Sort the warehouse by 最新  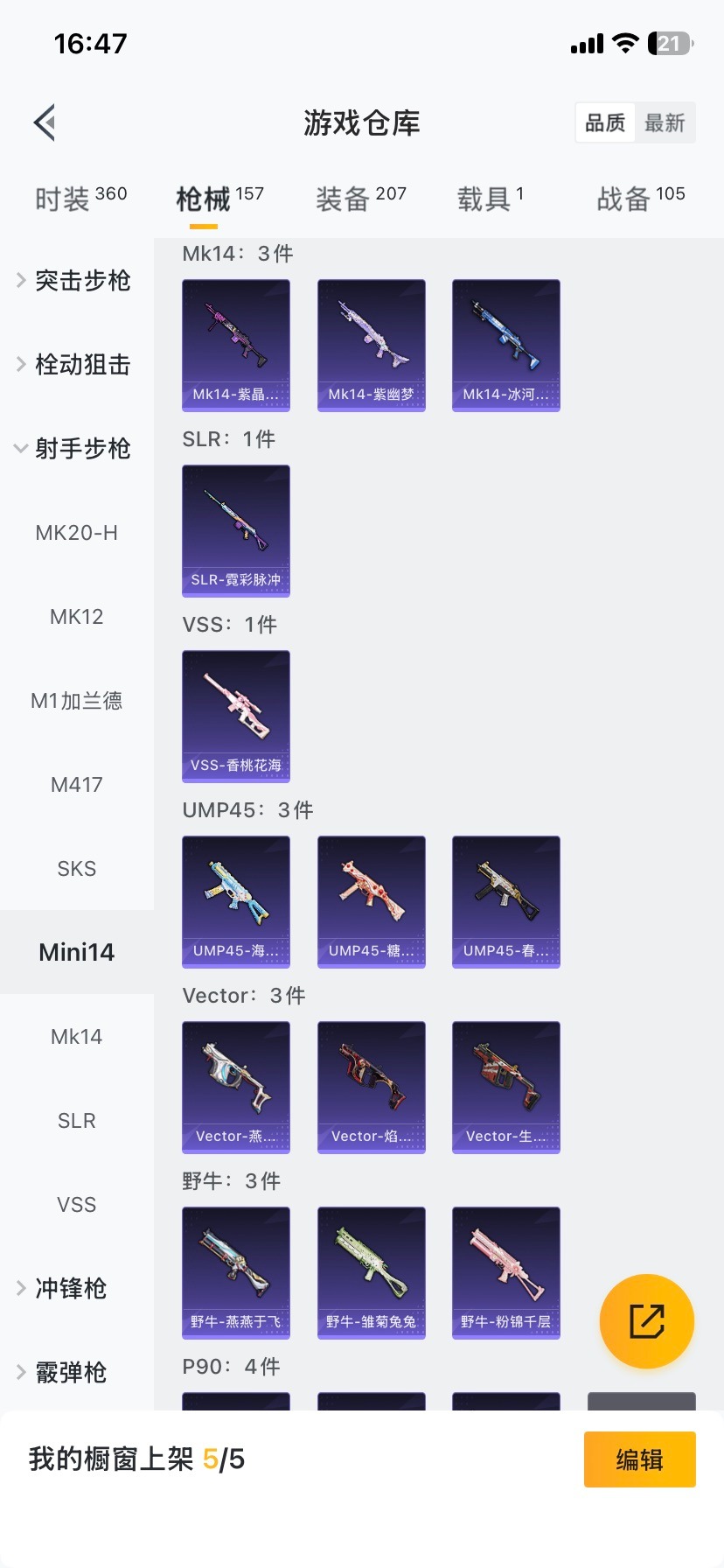tap(665, 122)
